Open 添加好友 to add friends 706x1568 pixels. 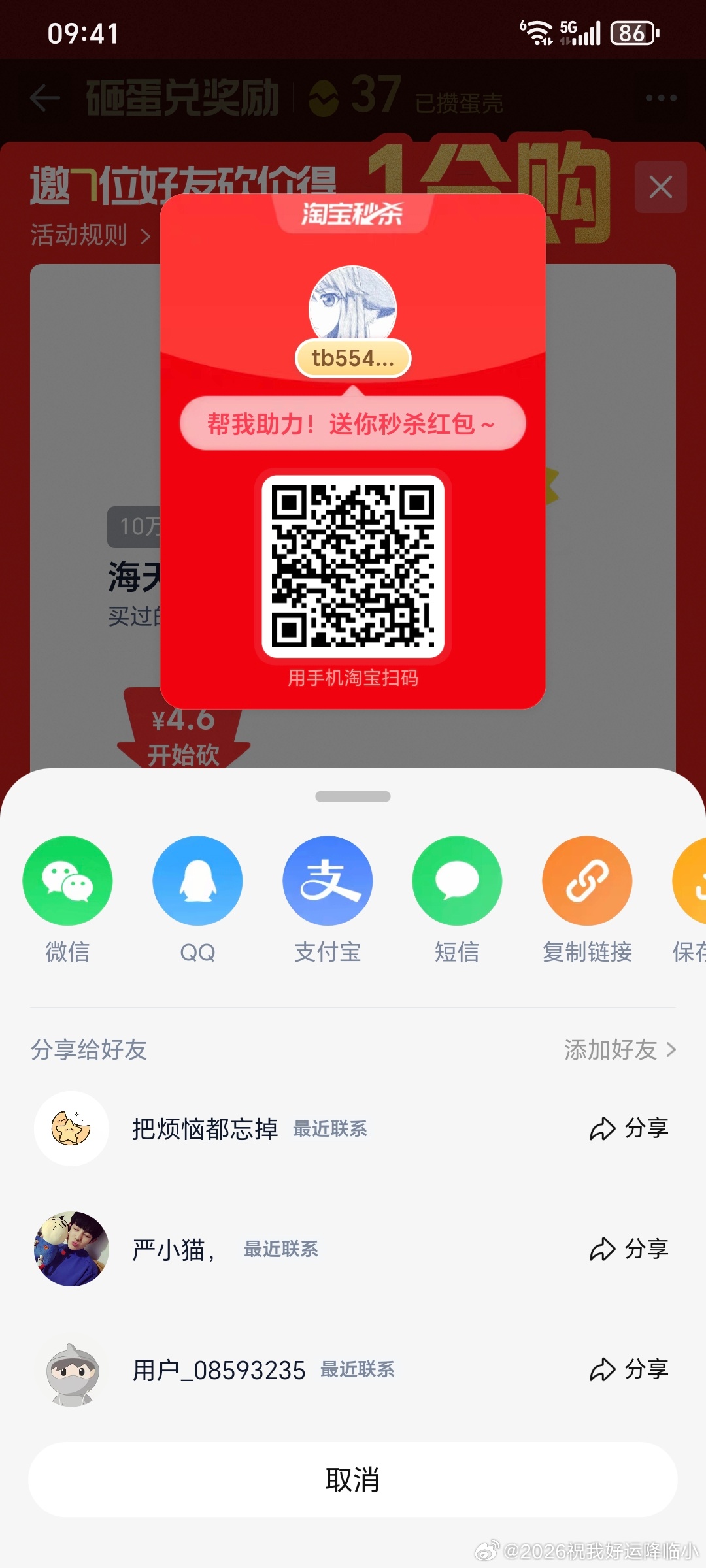[619, 1050]
